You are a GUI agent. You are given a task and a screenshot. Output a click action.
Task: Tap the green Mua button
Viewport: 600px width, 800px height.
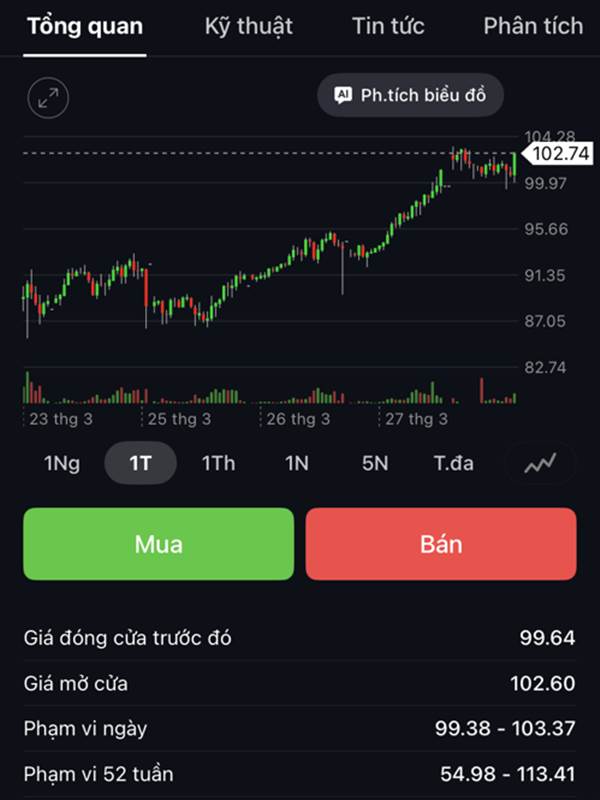pyautogui.click(x=159, y=544)
